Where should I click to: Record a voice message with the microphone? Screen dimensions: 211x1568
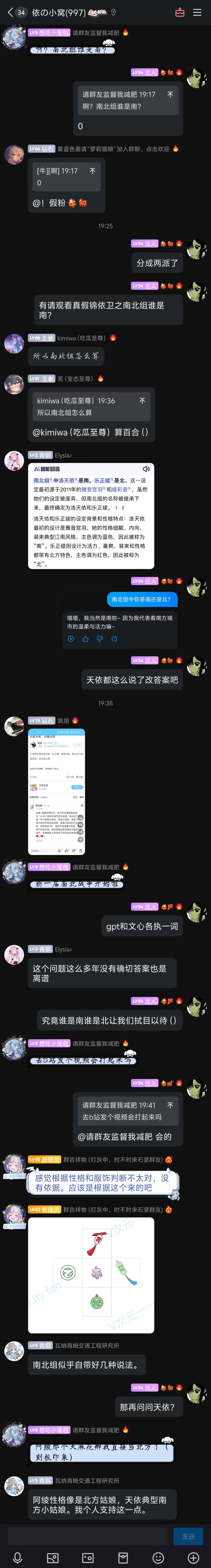point(18,1558)
